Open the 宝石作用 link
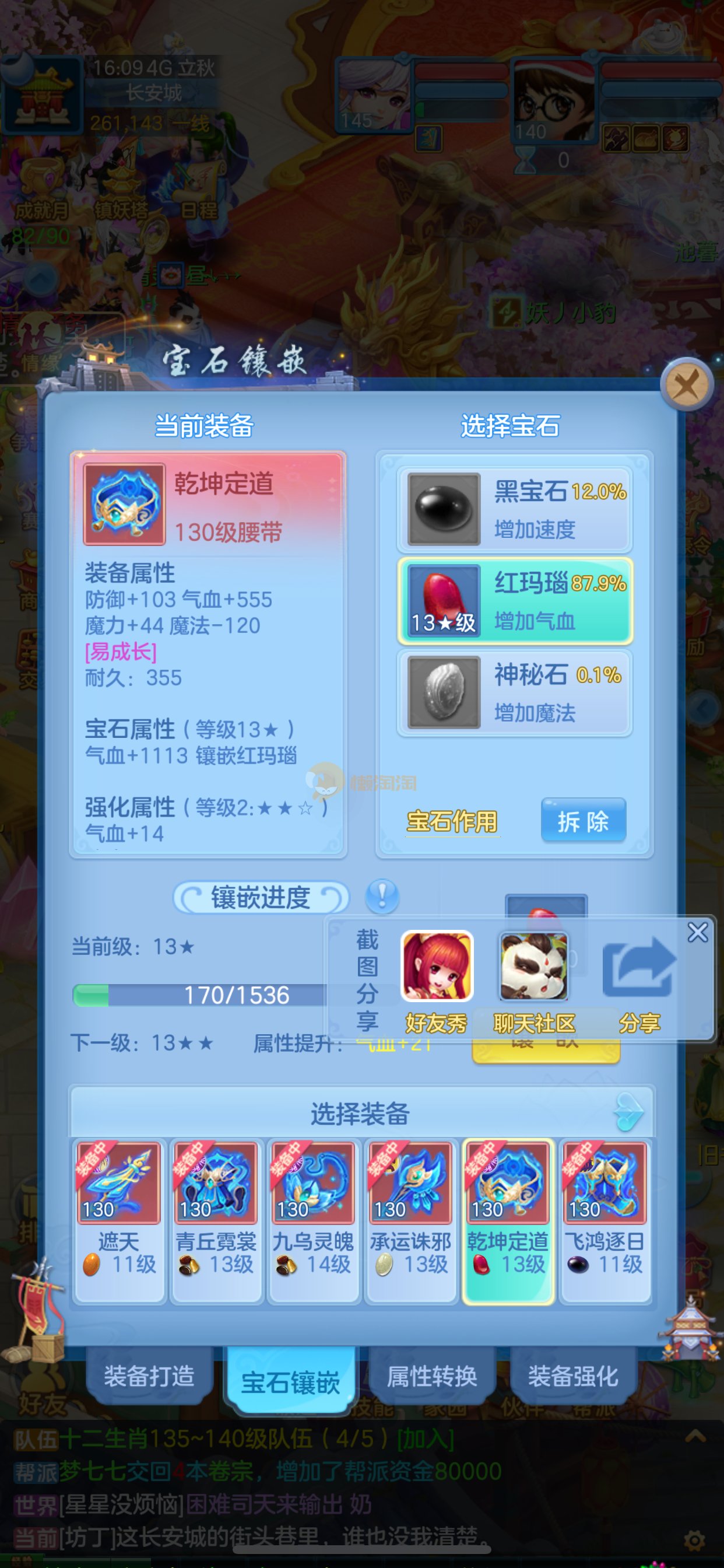This screenshot has height=1568, width=724. pos(452,821)
